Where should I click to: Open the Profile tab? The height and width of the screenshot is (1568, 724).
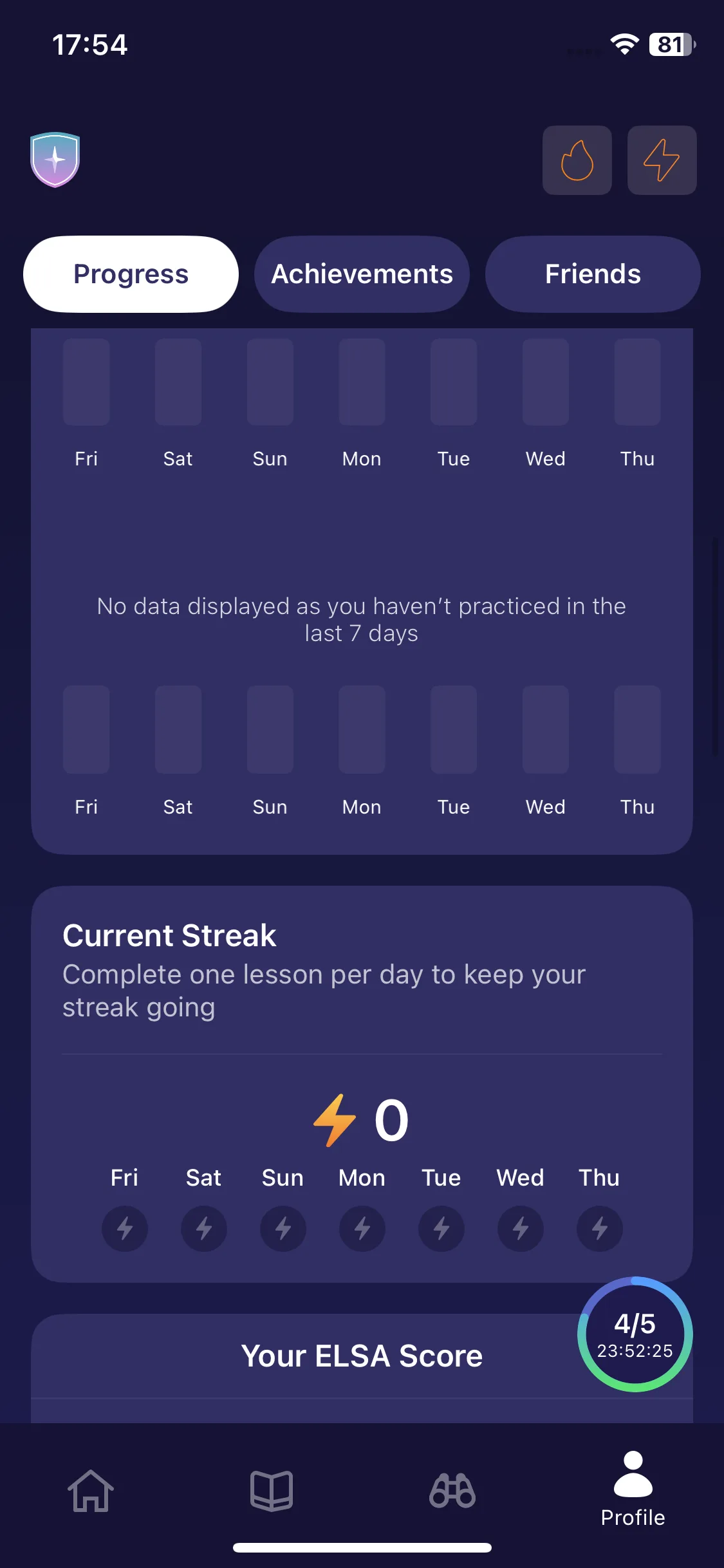coord(633,1491)
